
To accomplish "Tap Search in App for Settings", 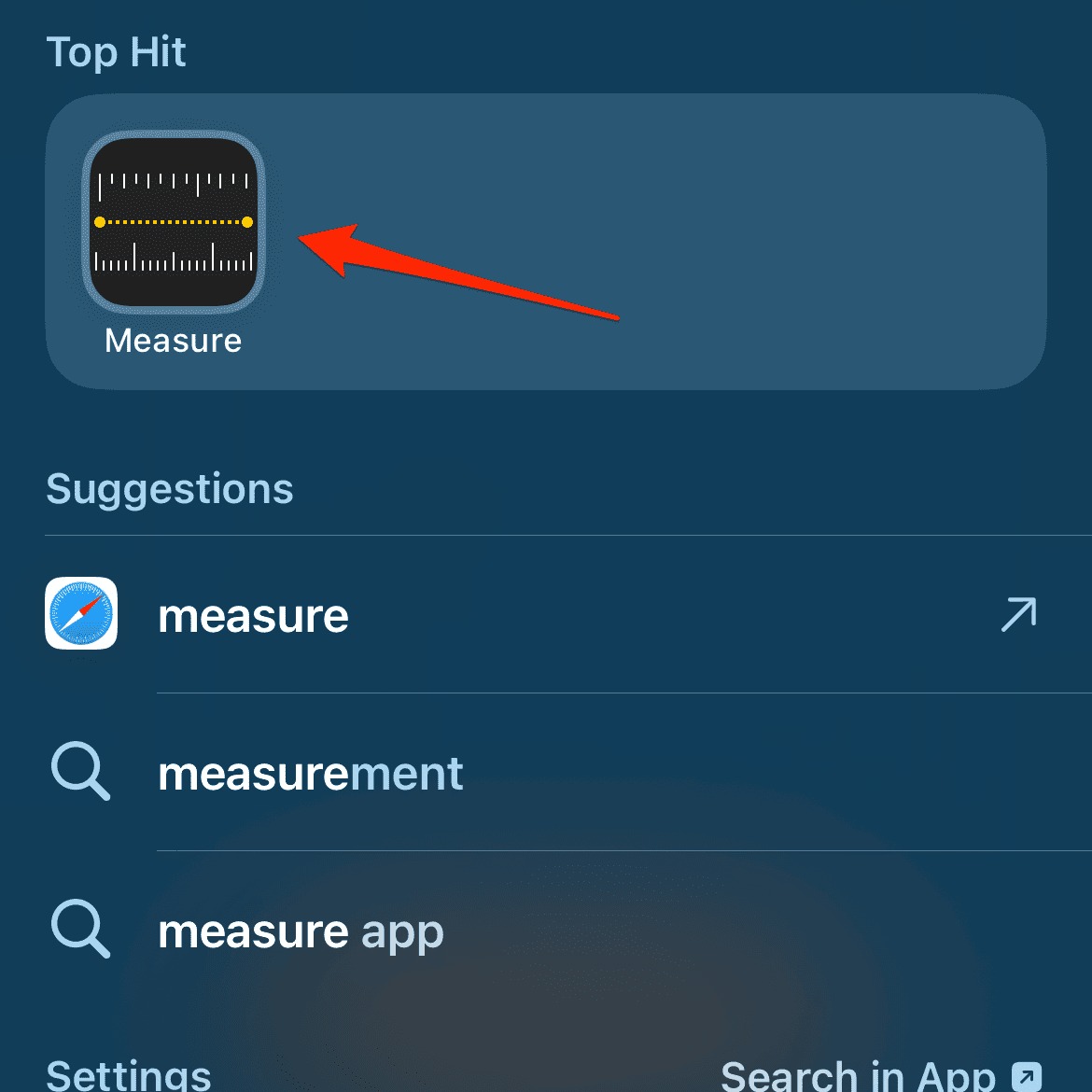I will click(880, 1075).
